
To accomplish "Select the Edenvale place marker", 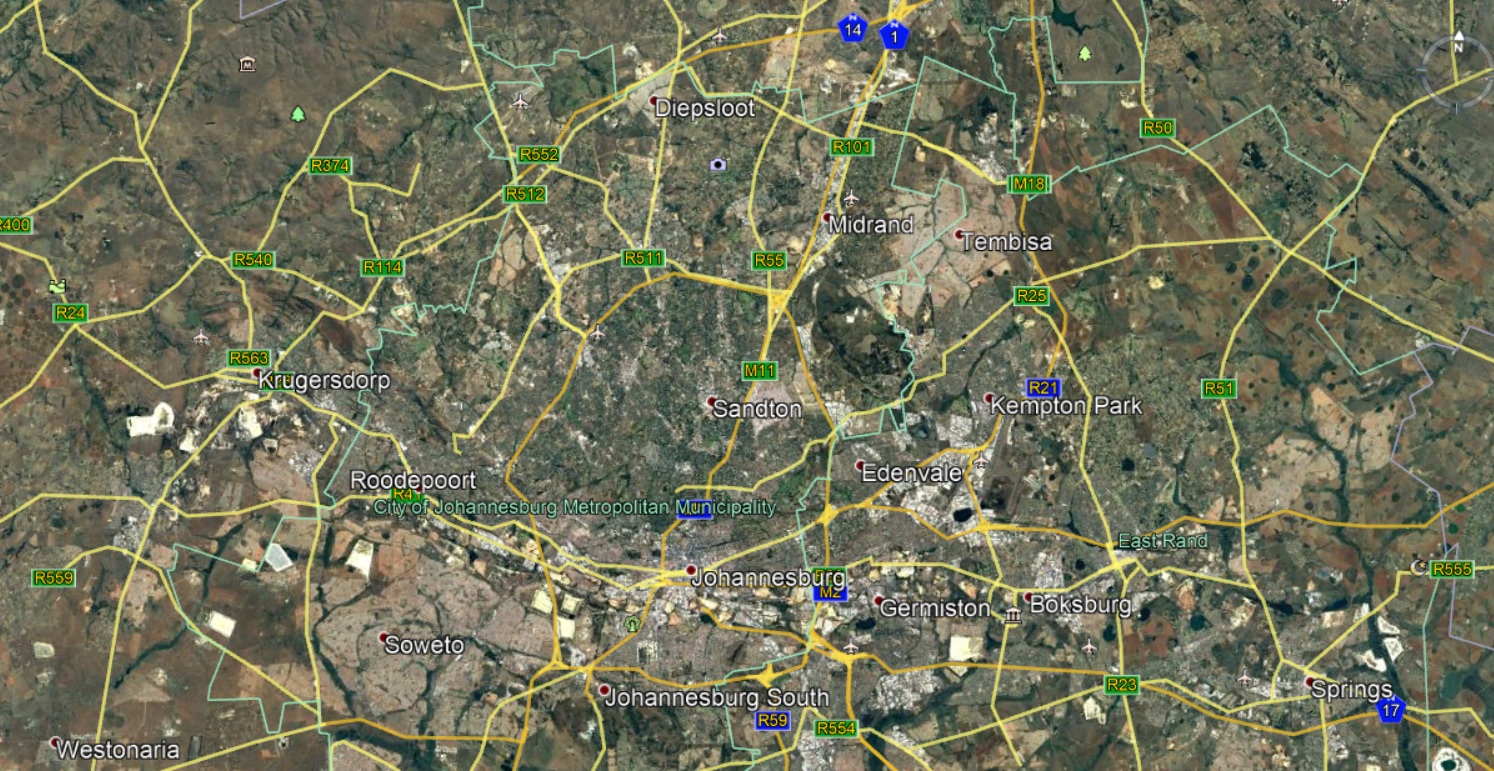I will point(860,465).
